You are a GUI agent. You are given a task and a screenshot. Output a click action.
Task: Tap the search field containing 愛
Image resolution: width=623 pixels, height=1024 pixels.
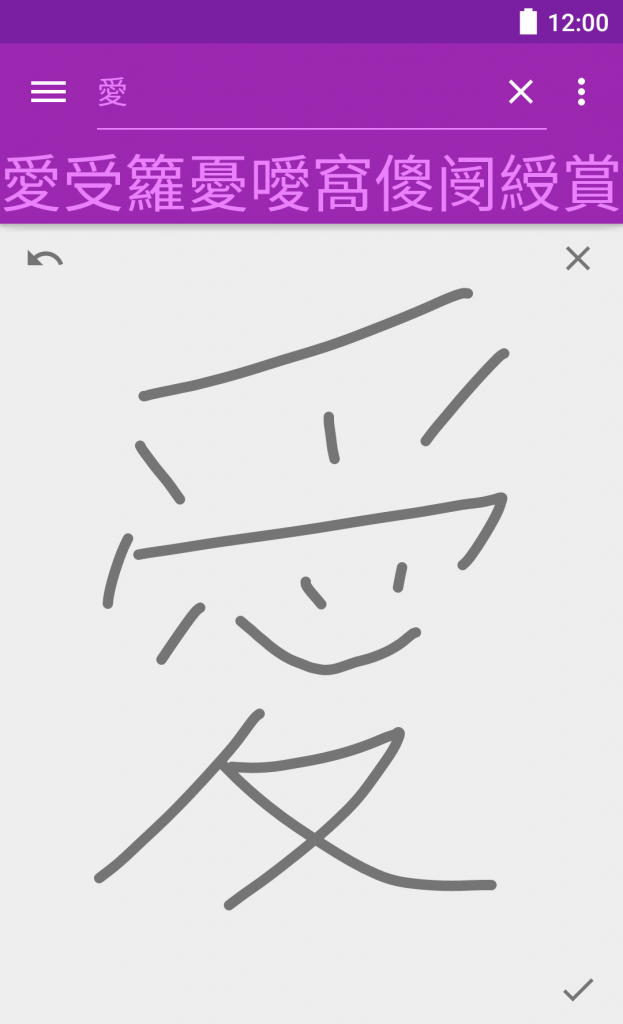pyautogui.click(x=300, y=93)
